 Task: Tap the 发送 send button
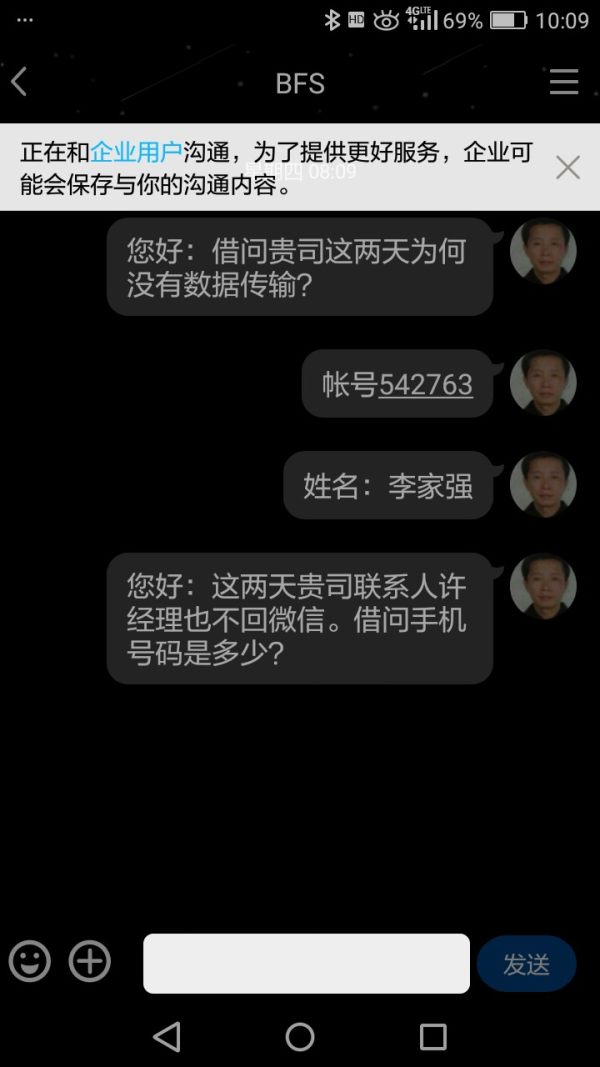(x=526, y=964)
